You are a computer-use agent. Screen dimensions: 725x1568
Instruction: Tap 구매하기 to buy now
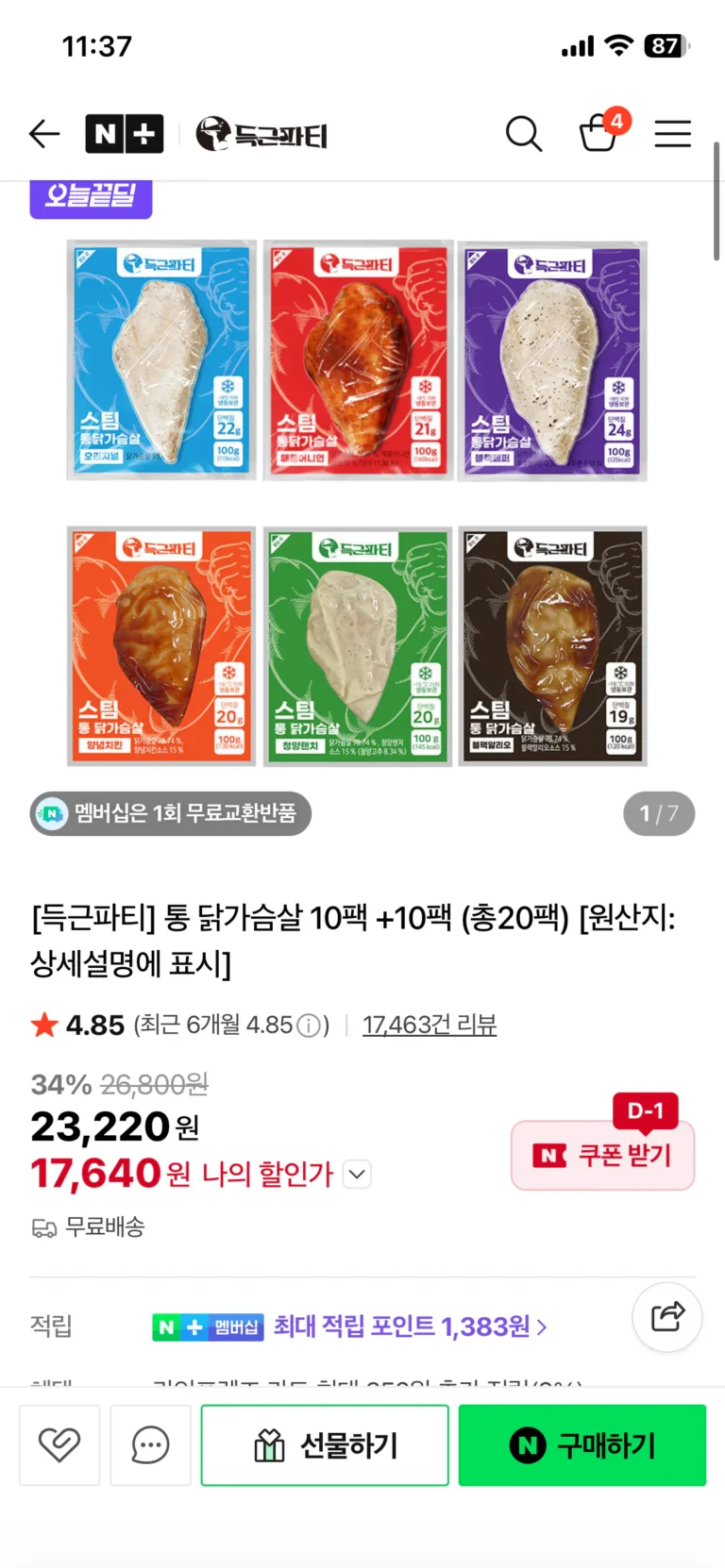pos(582,1444)
